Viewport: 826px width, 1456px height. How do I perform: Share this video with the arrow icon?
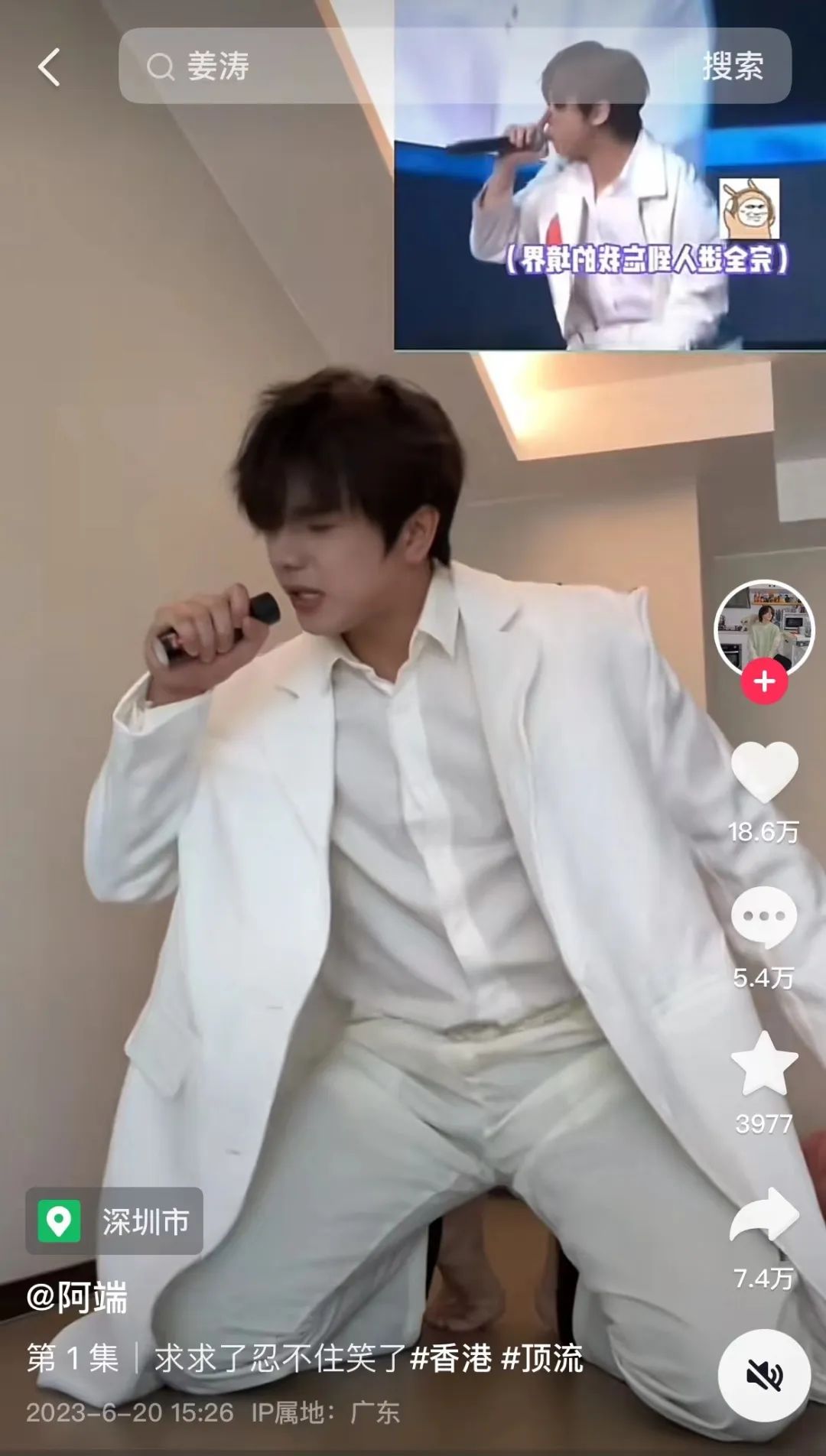pos(764,1214)
